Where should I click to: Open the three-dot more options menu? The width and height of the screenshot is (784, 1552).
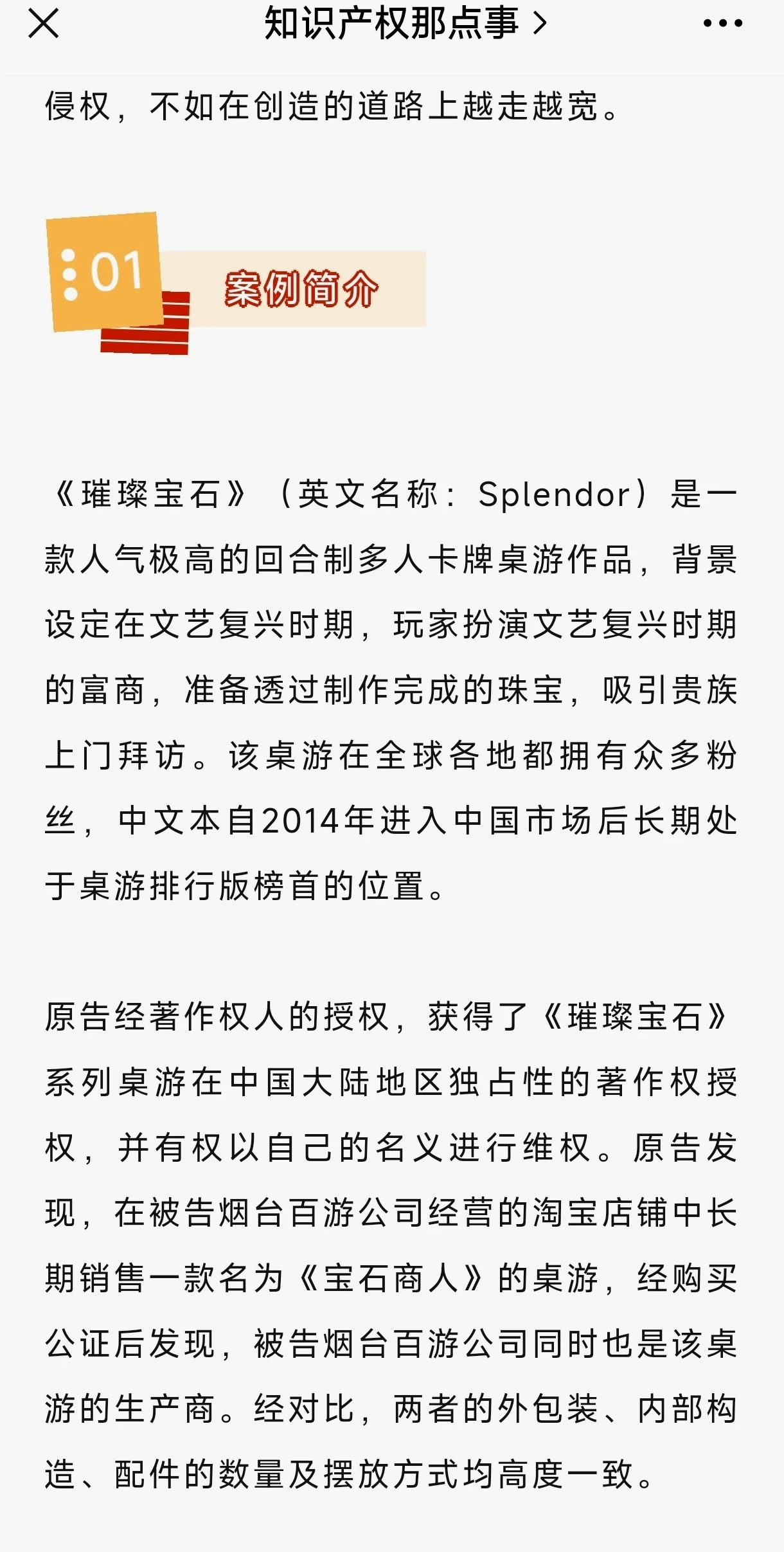coord(723,24)
